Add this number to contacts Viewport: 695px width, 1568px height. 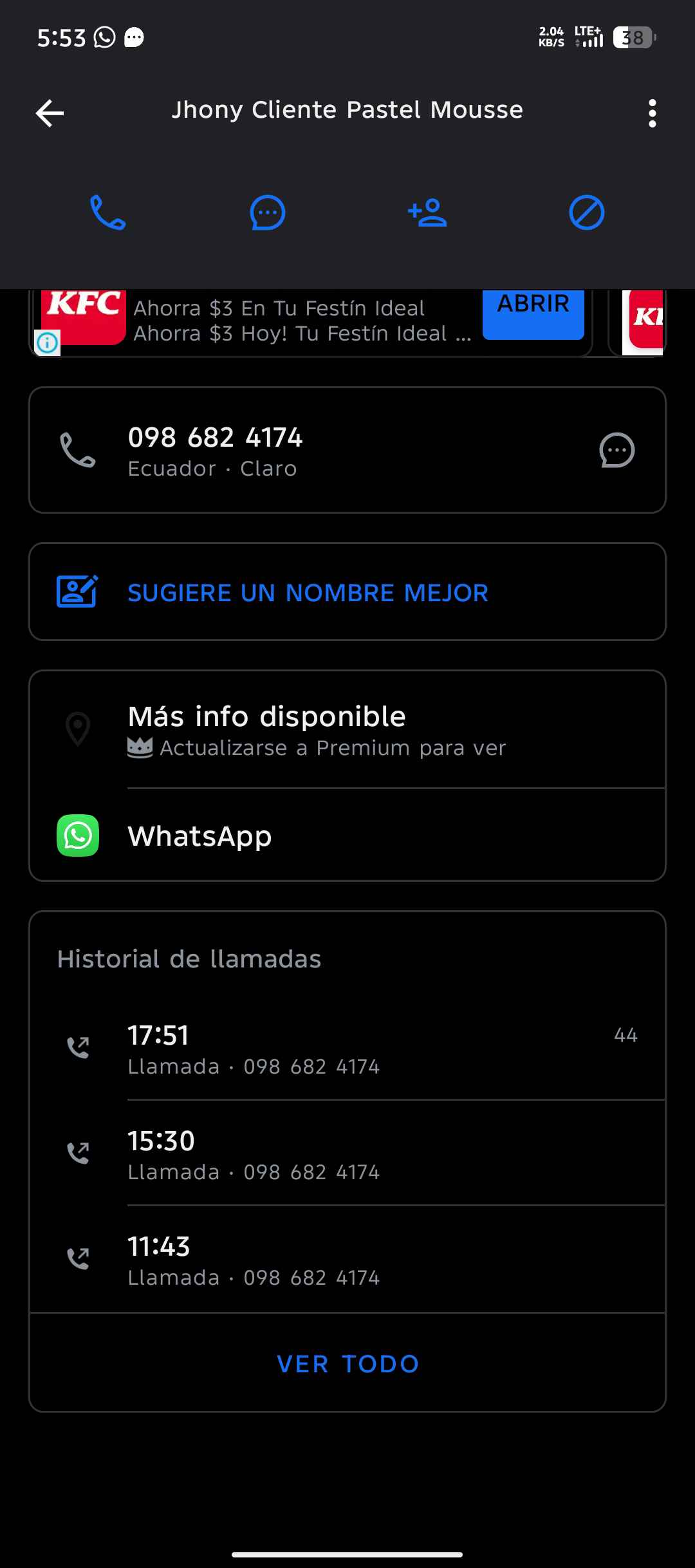[427, 212]
